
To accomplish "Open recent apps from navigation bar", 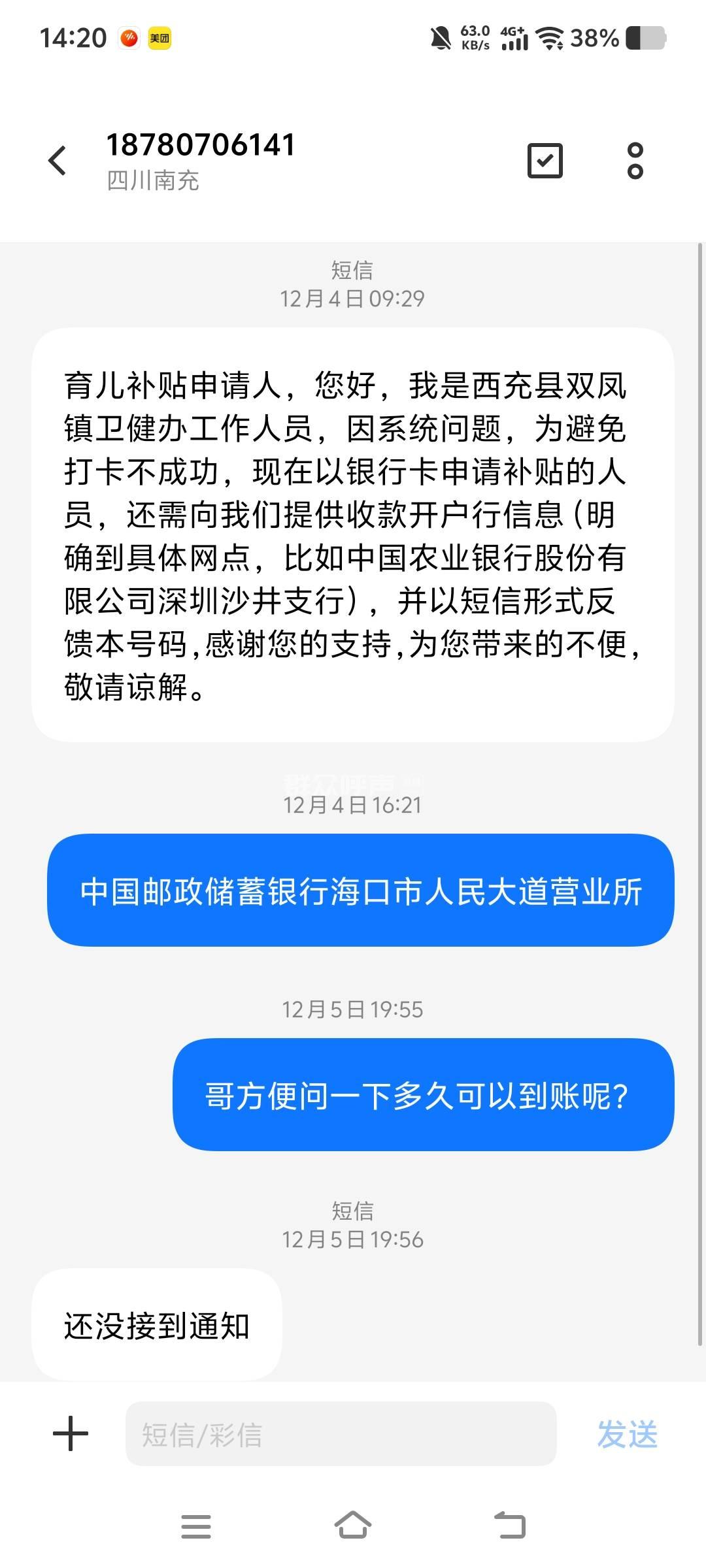I will (x=195, y=1526).
